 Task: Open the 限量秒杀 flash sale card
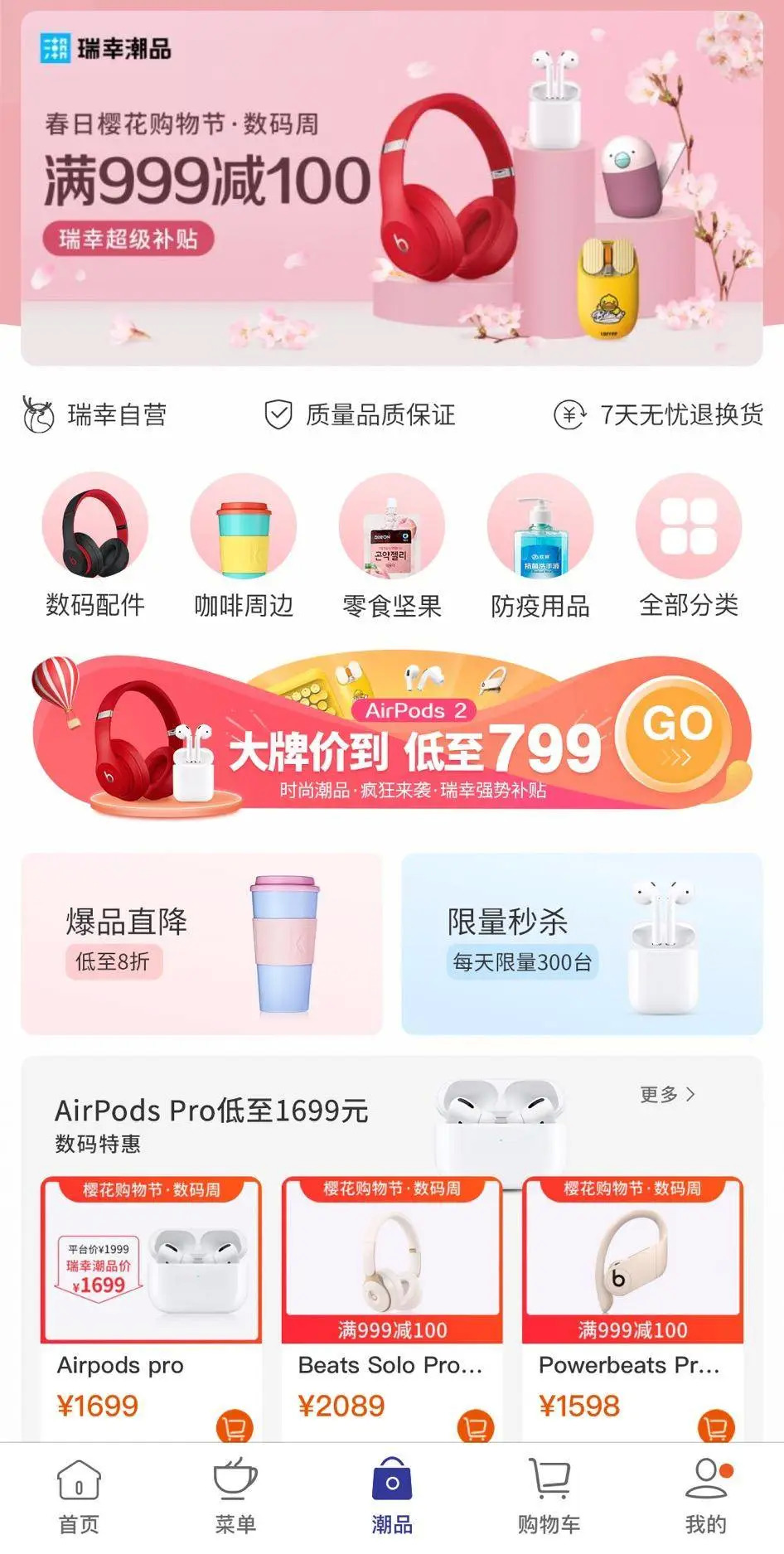coord(581,944)
